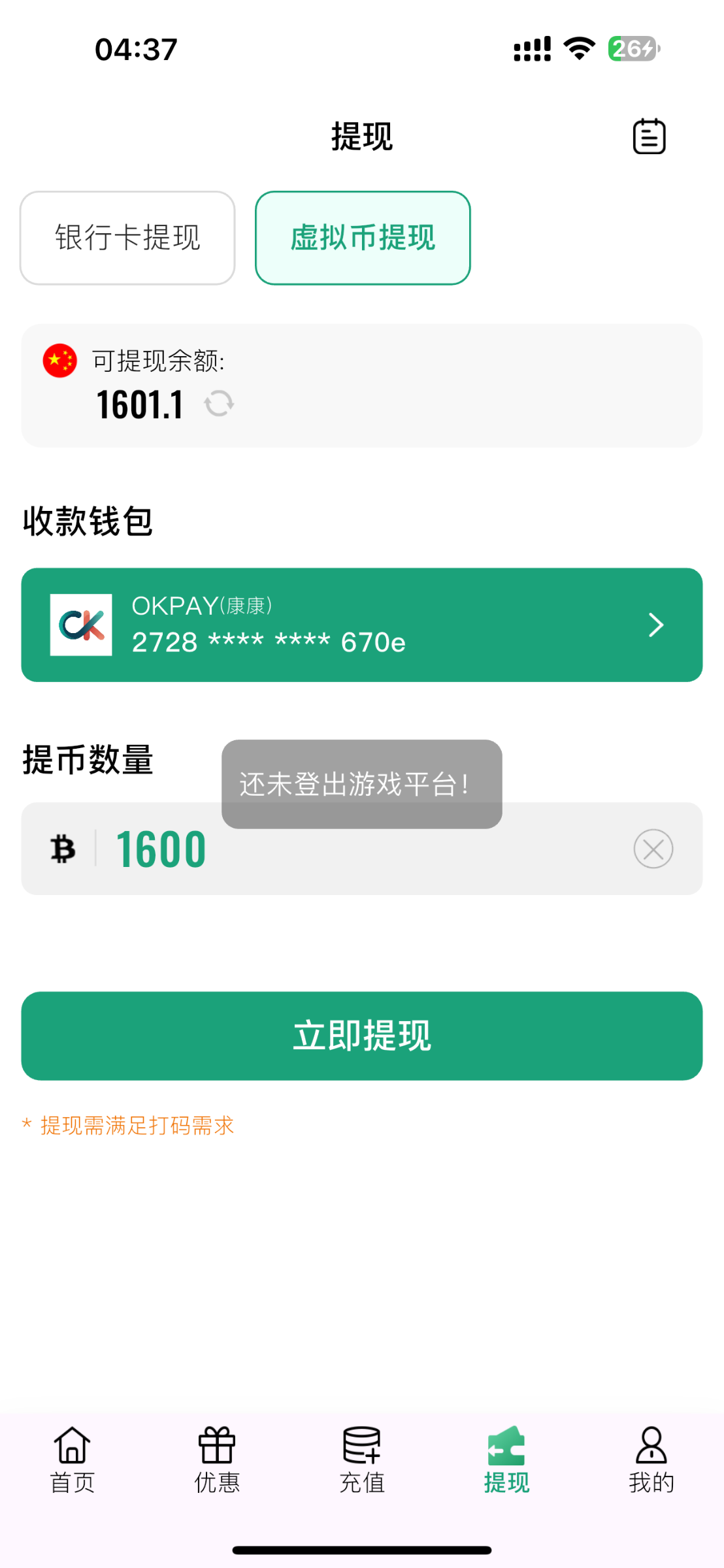This screenshot has height=1568, width=724.
Task: Open 我的 profile icon
Action: [651, 1447]
